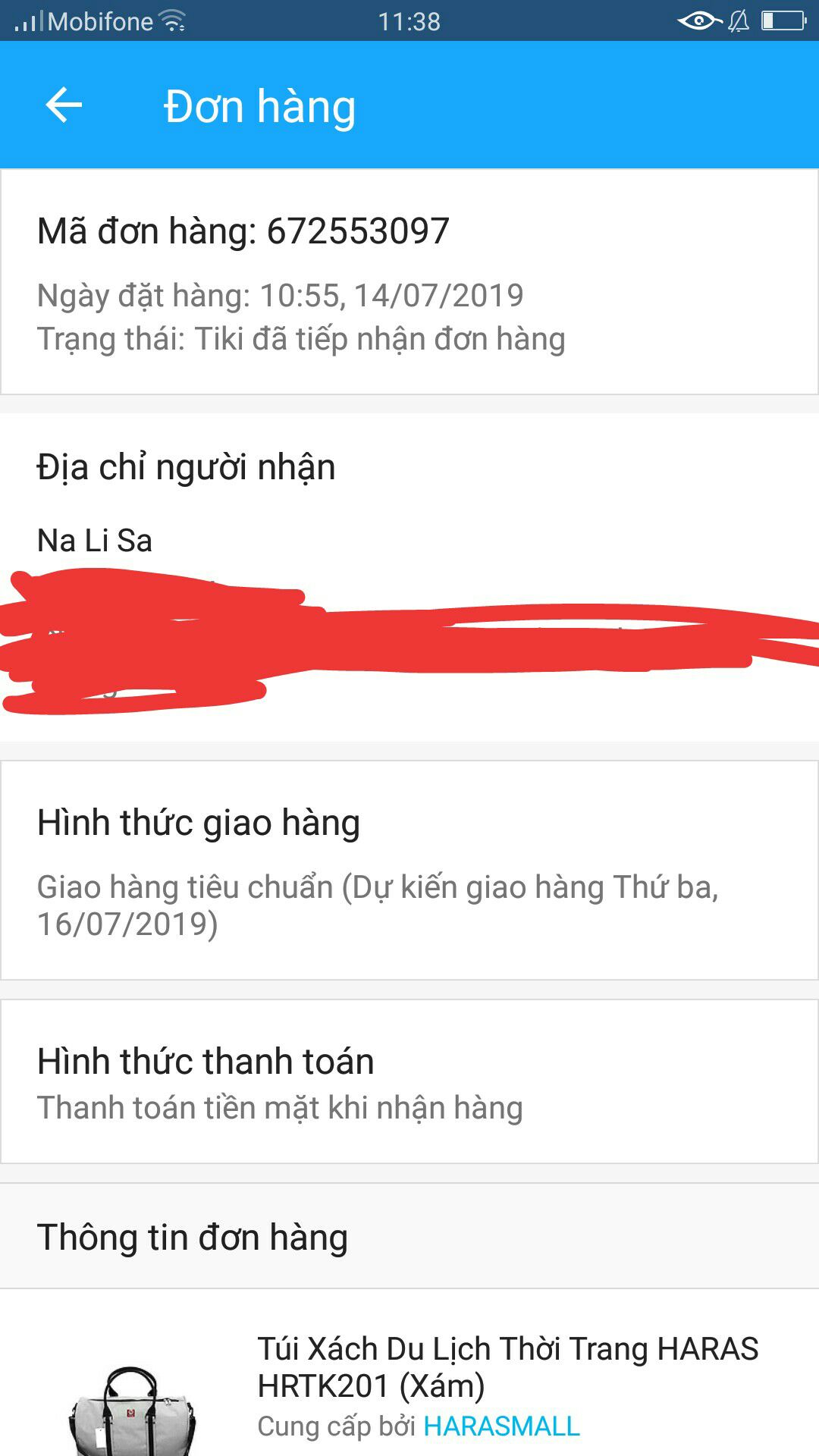This screenshot has height=1456, width=819.
Task: Select the battery indicator in status bar
Action: click(x=781, y=19)
